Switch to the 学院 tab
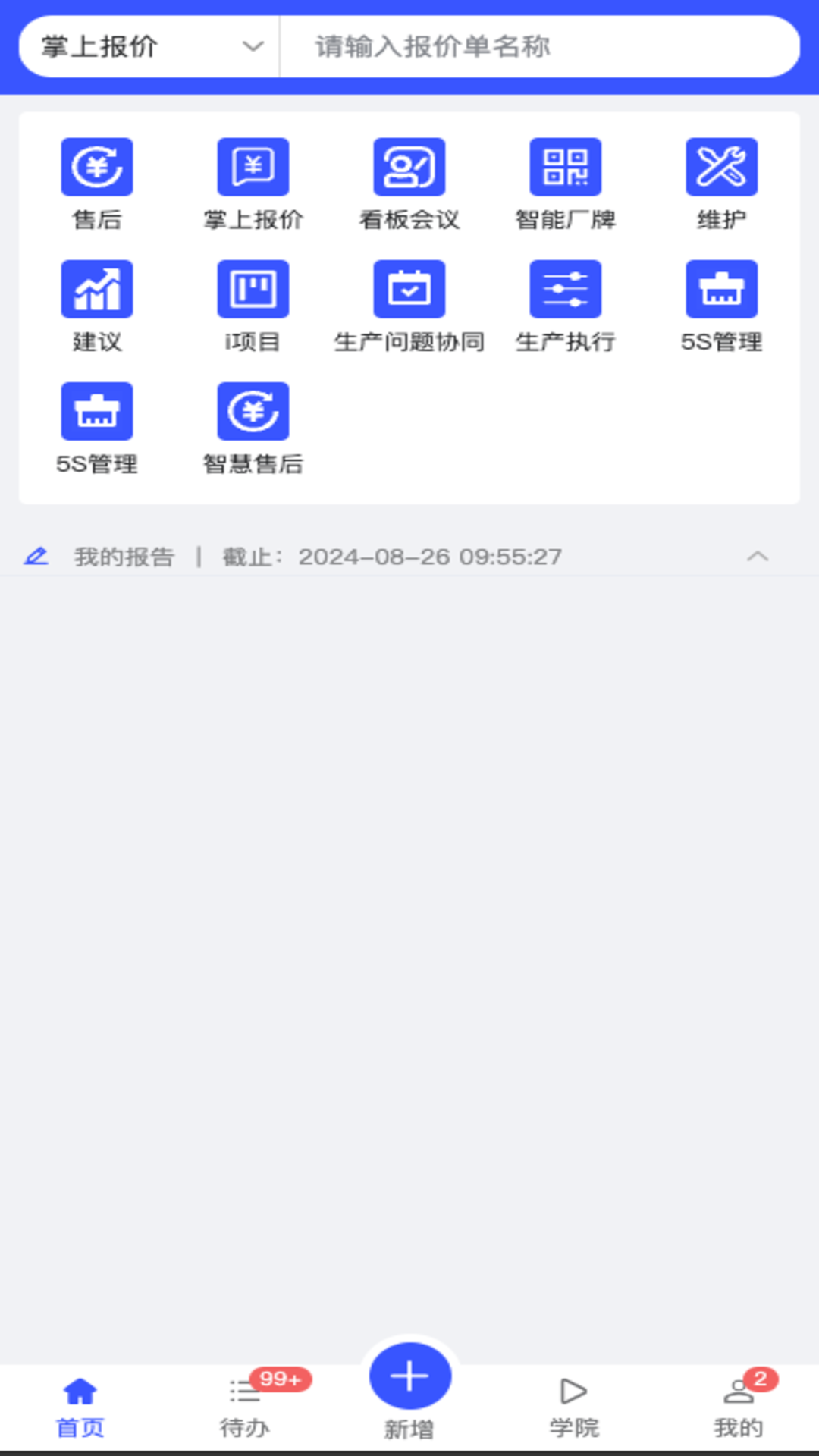Image resolution: width=819 pixels, height=1456 pixels. point(574,1407)
